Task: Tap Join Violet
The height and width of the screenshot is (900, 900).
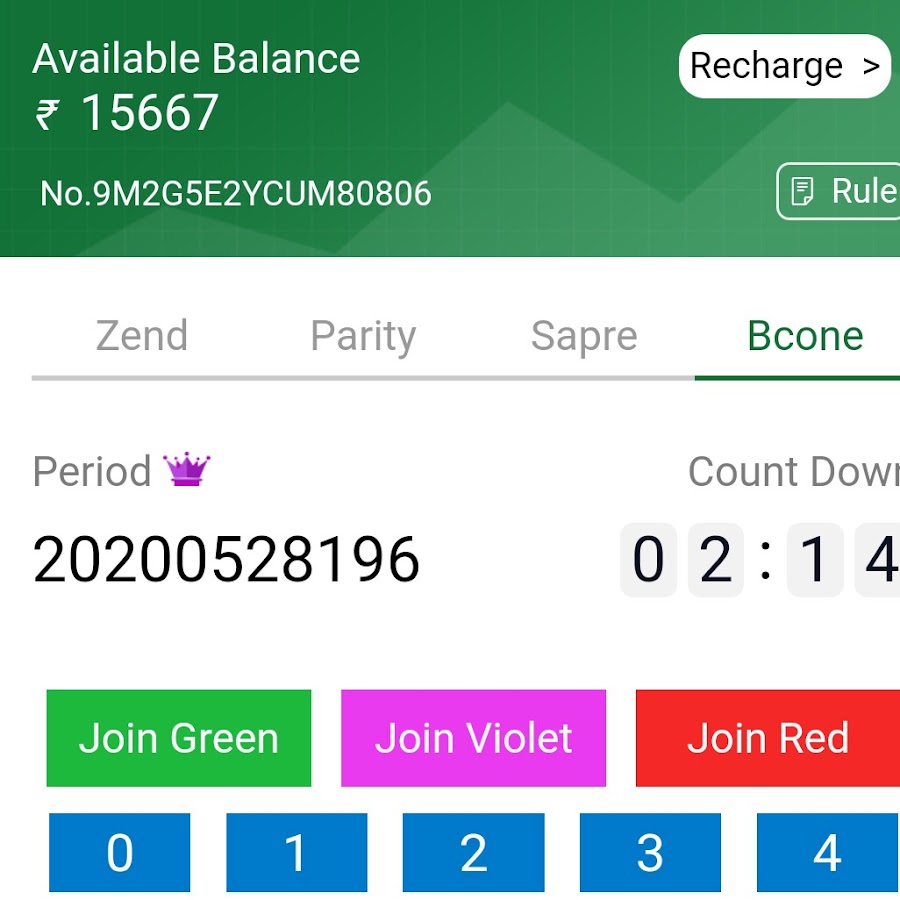Action: pos(473,738)
